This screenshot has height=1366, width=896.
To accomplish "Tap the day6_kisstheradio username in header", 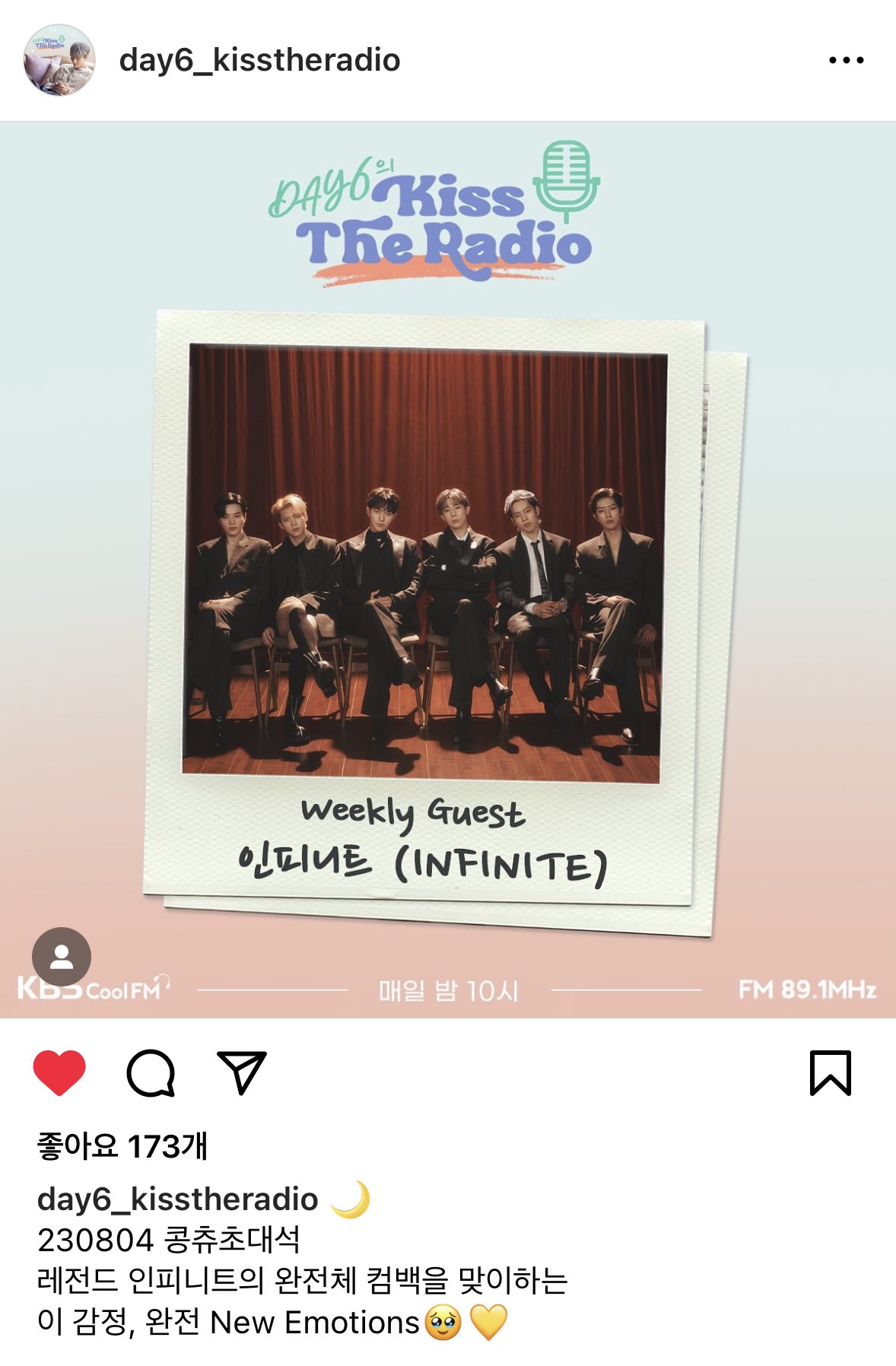I will click(x=259, y=60).
